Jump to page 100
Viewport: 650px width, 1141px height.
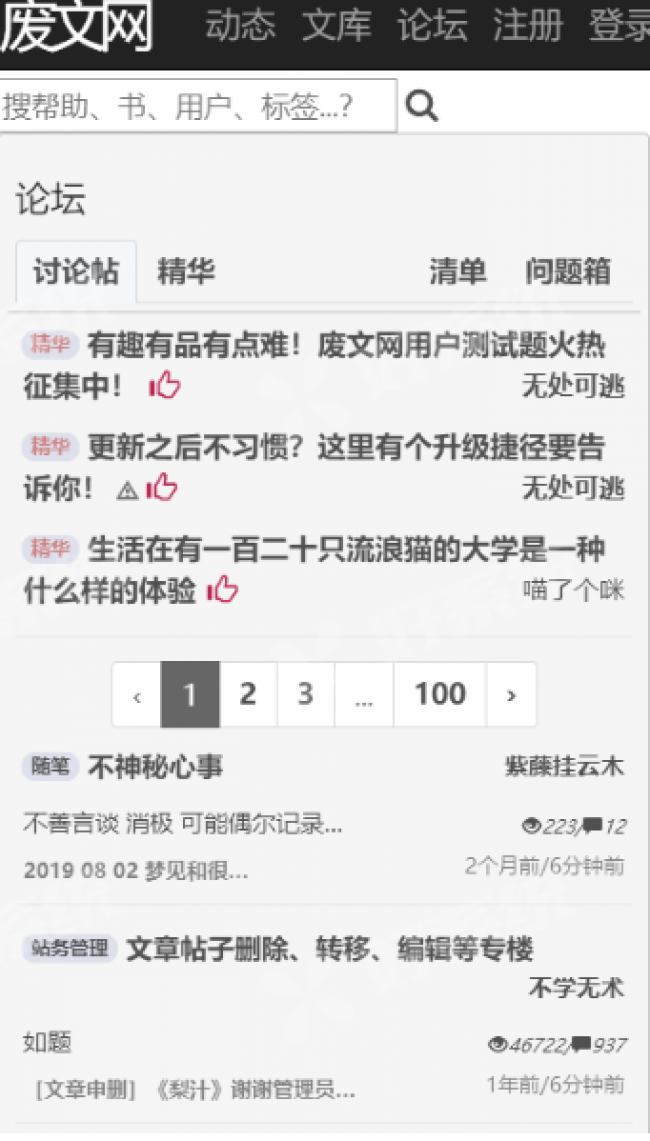pyautogui.click(x=440, y=694)
